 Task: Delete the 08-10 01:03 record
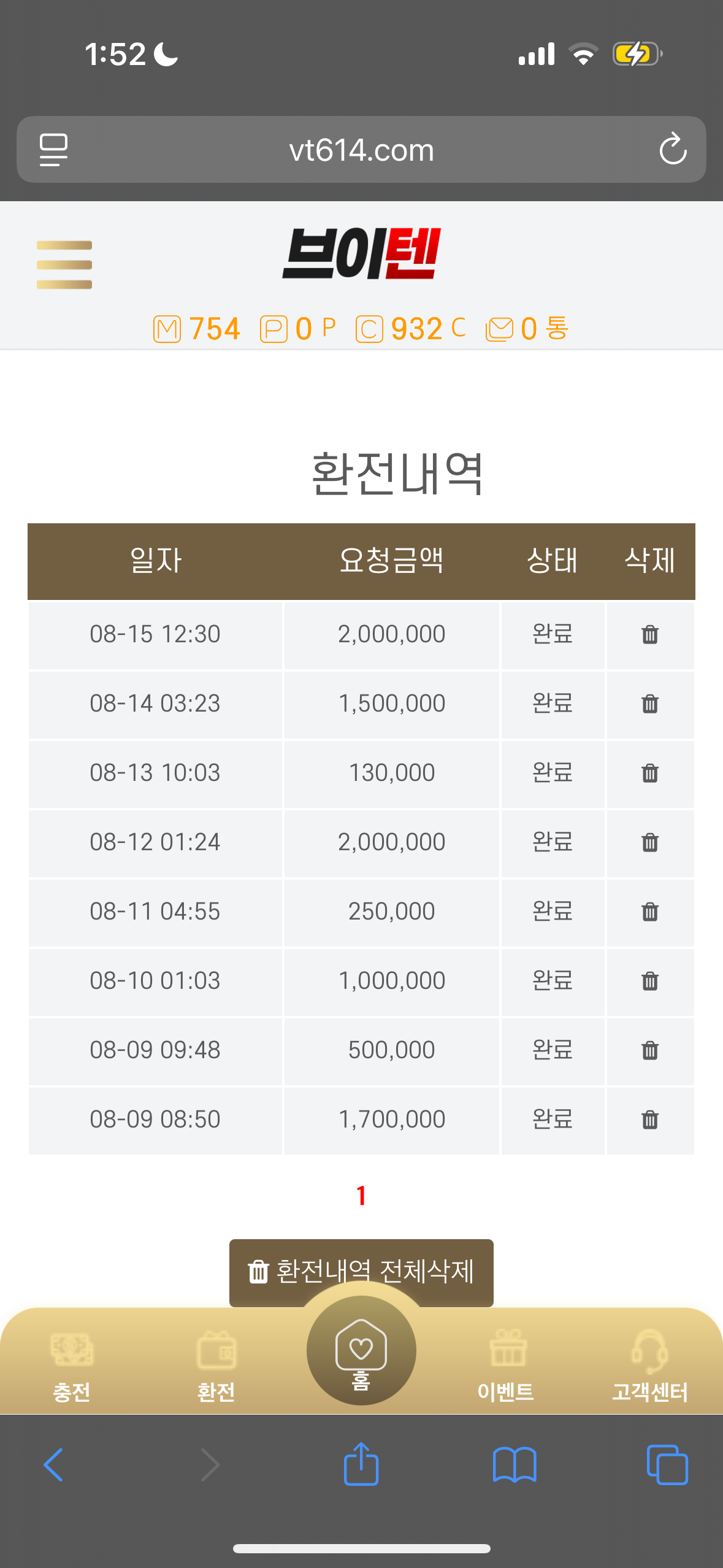click(x=650, y=981)
